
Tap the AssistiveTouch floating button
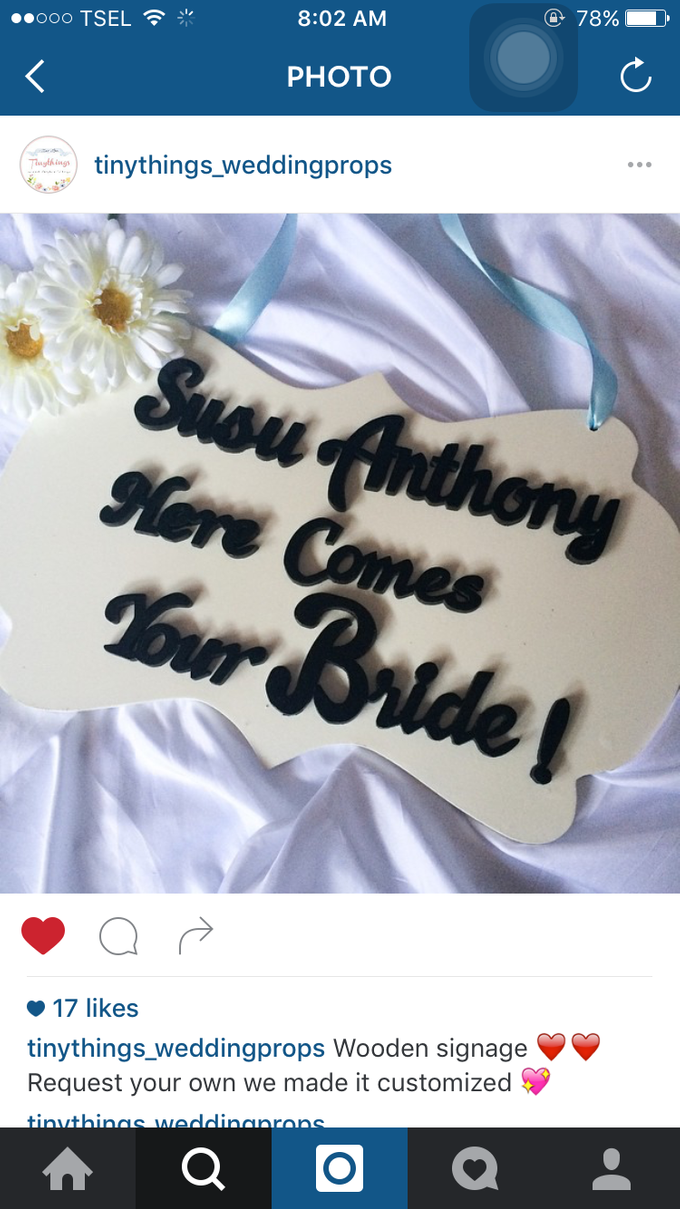(523, 57)
